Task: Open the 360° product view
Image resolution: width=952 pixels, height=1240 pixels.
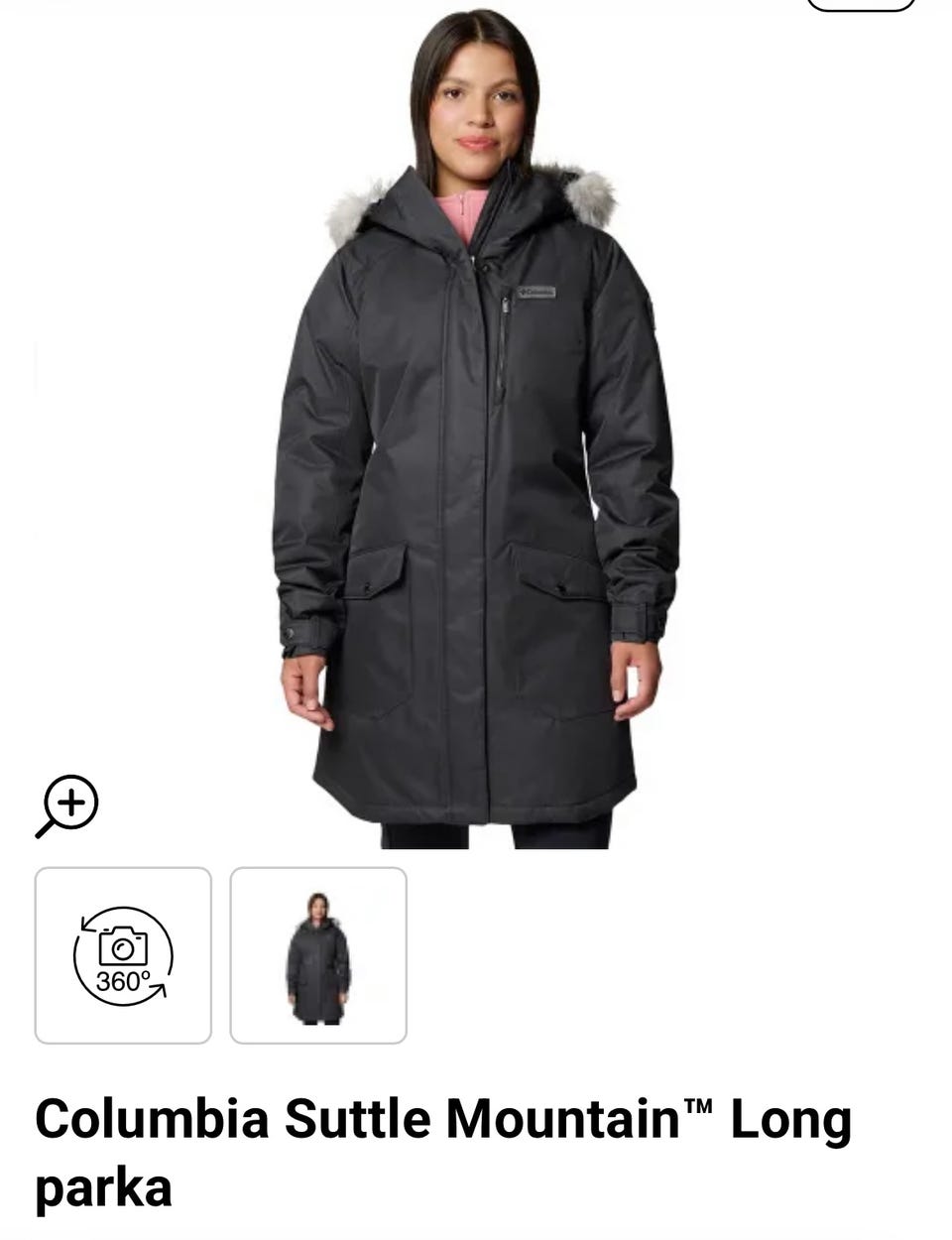Action: pos(123,955)
